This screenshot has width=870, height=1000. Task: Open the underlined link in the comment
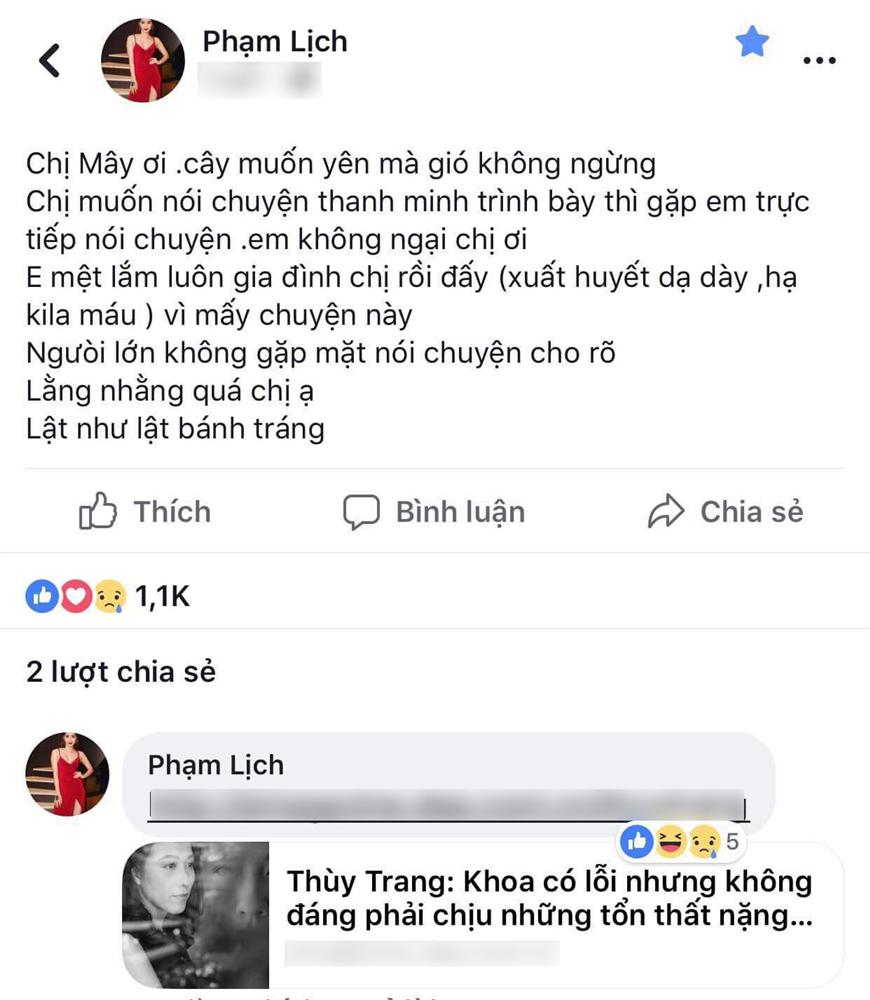tap(447, 806)
